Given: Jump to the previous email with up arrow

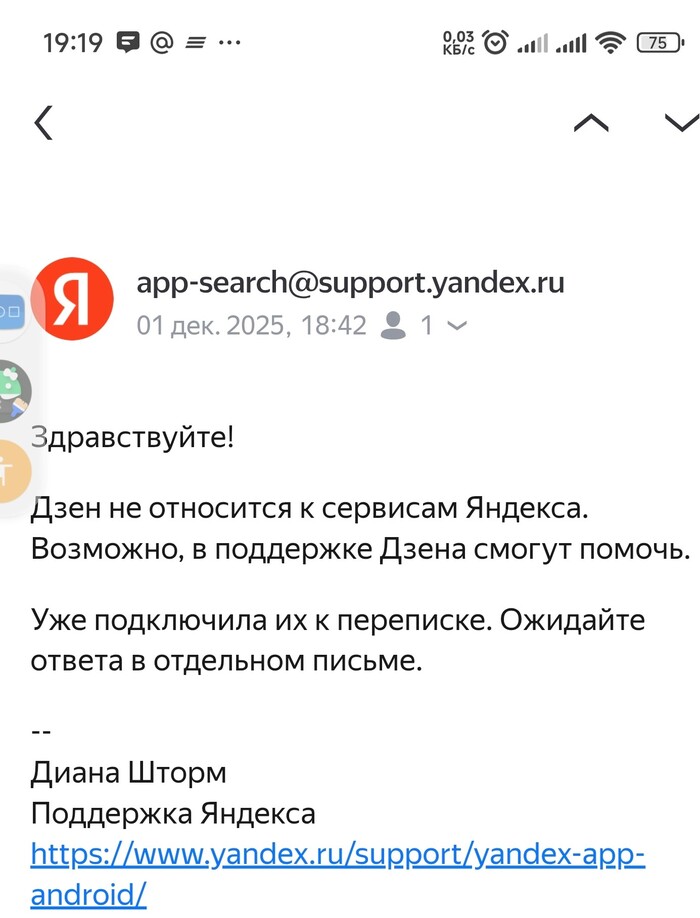Looking at the screenshot, I should point(591,123).
